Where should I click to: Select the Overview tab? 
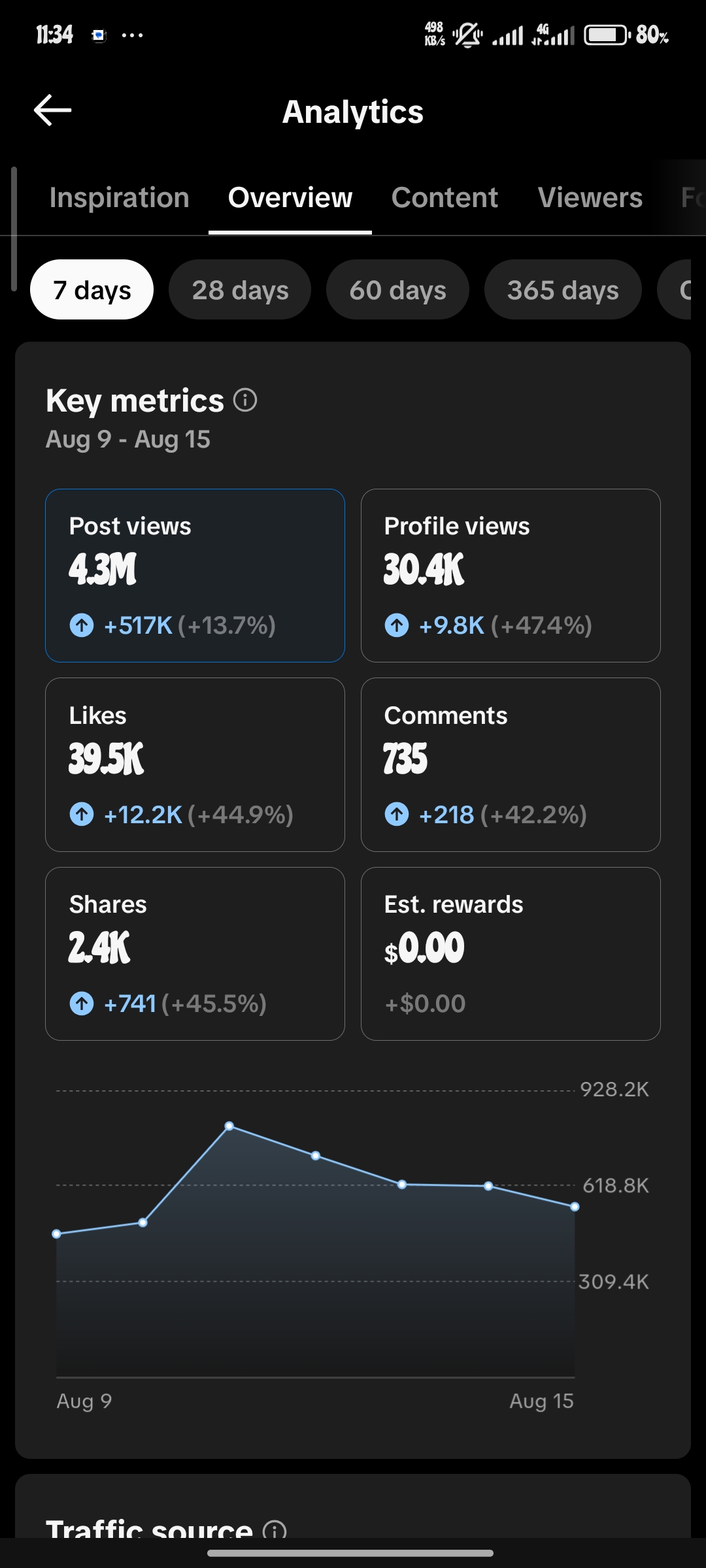[290, 198]
